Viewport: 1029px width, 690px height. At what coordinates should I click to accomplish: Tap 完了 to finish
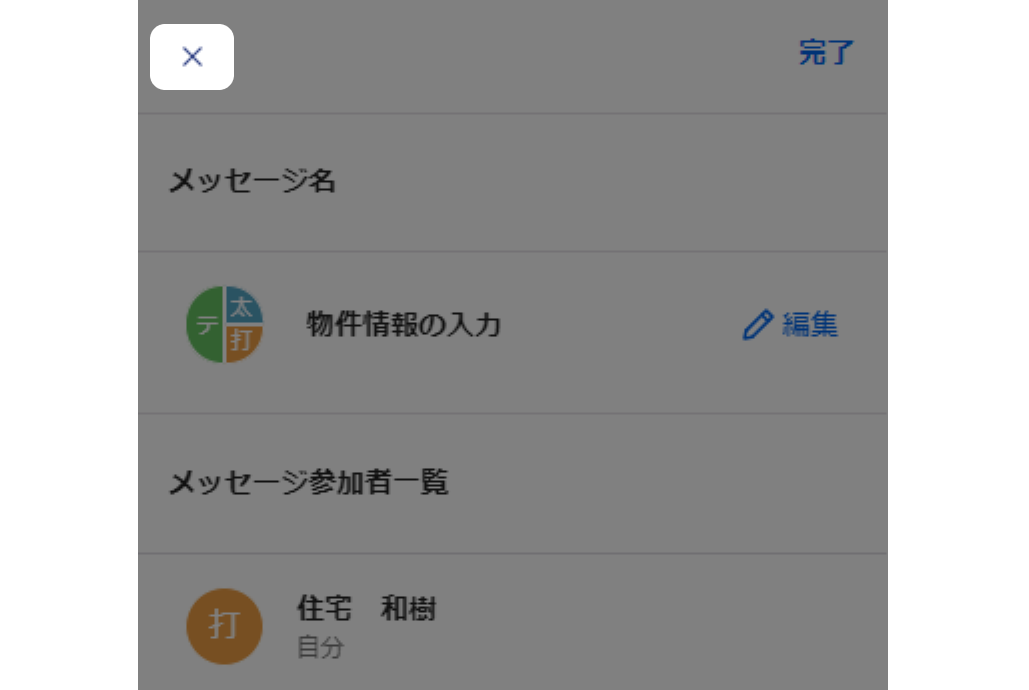826,53
